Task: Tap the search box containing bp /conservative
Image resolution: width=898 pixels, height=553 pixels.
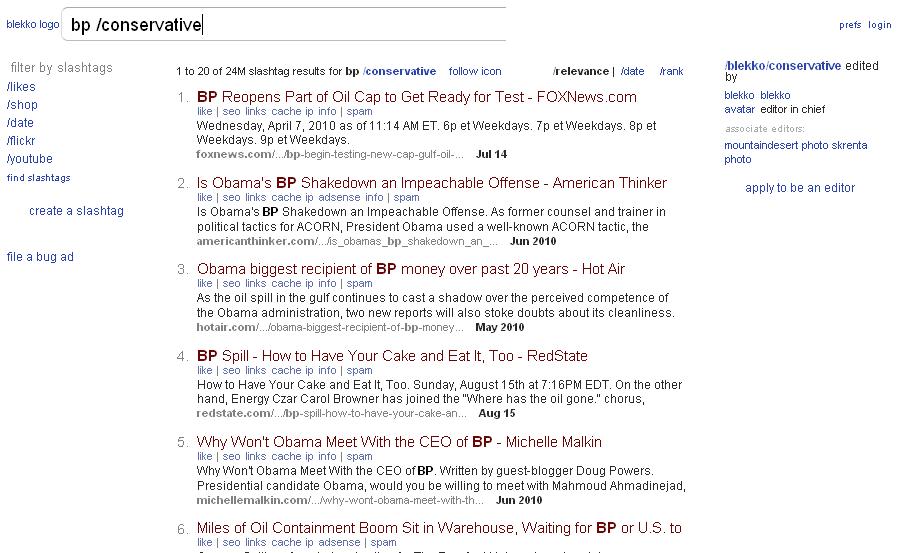Action: point(285,25)
